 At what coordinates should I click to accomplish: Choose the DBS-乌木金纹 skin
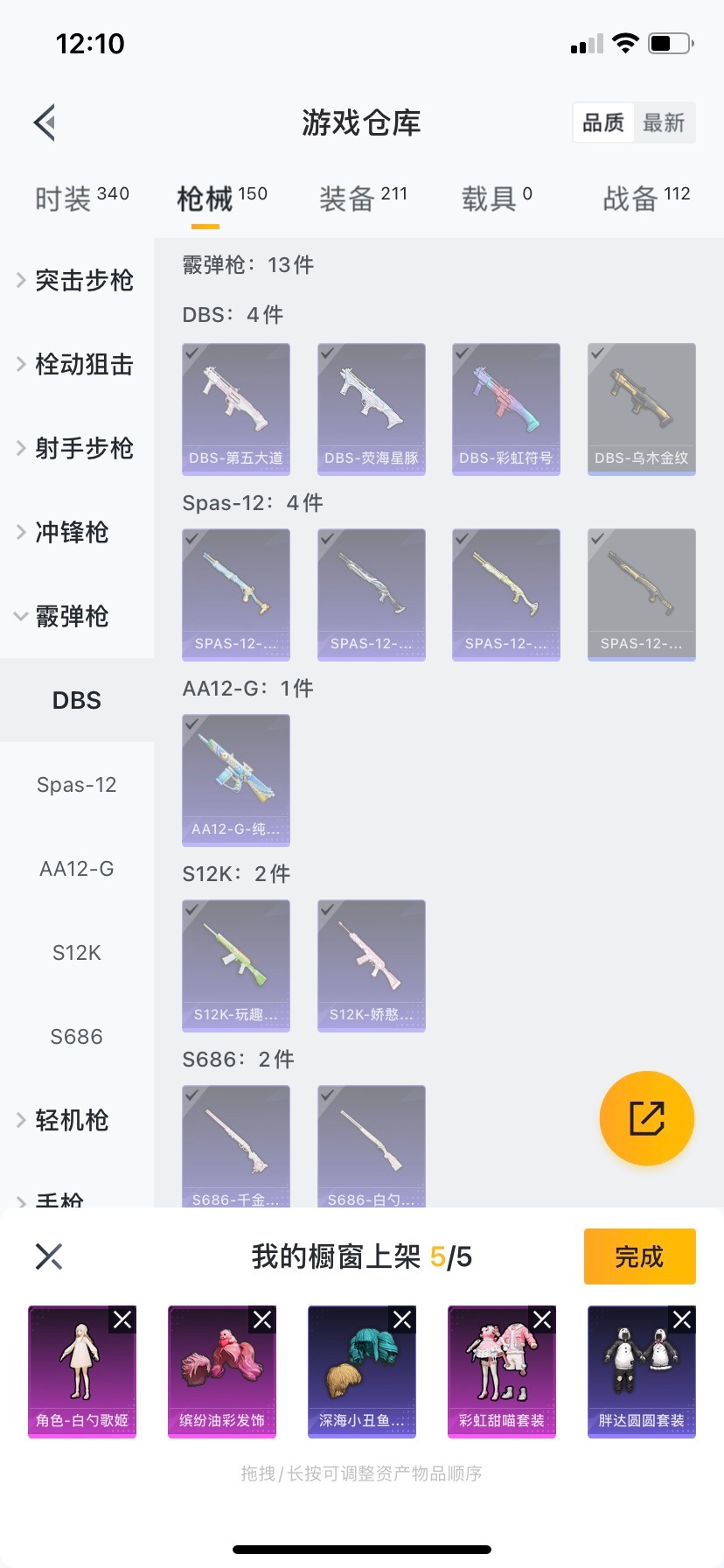click(642, 409)
